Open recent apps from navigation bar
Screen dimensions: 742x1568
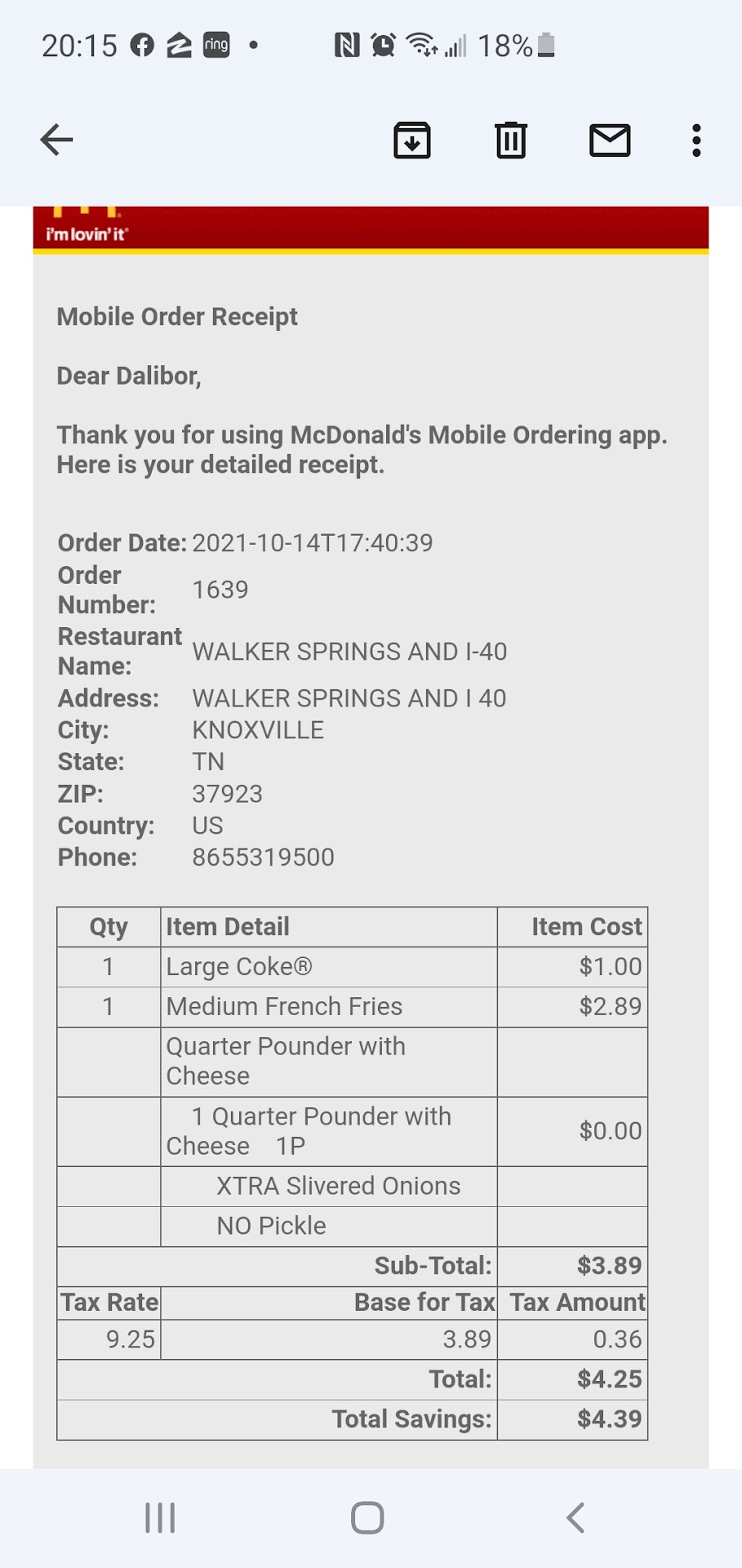click(x=160, y=1517)
